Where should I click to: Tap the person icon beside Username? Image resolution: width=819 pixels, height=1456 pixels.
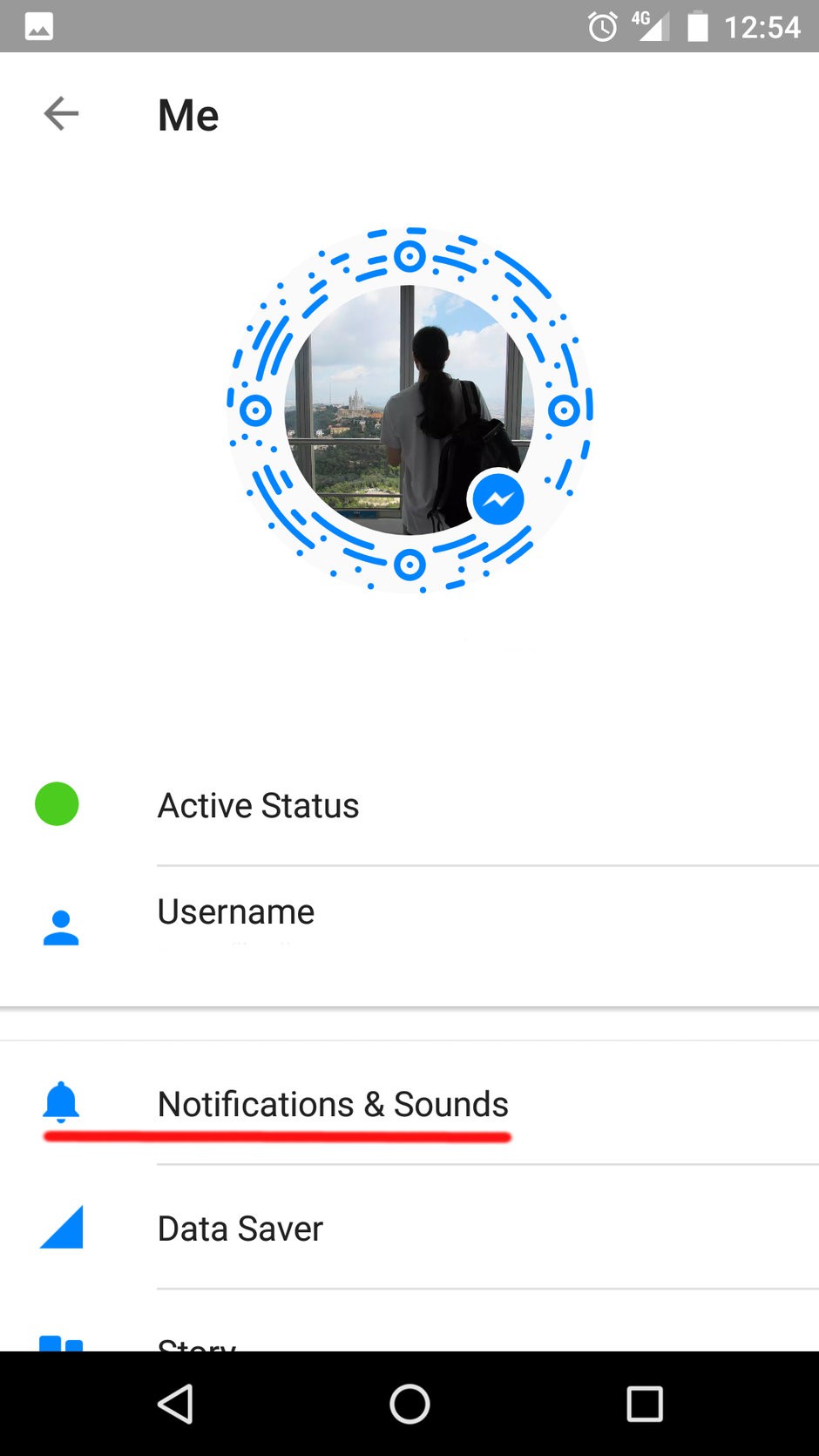(x=59, y=927)
